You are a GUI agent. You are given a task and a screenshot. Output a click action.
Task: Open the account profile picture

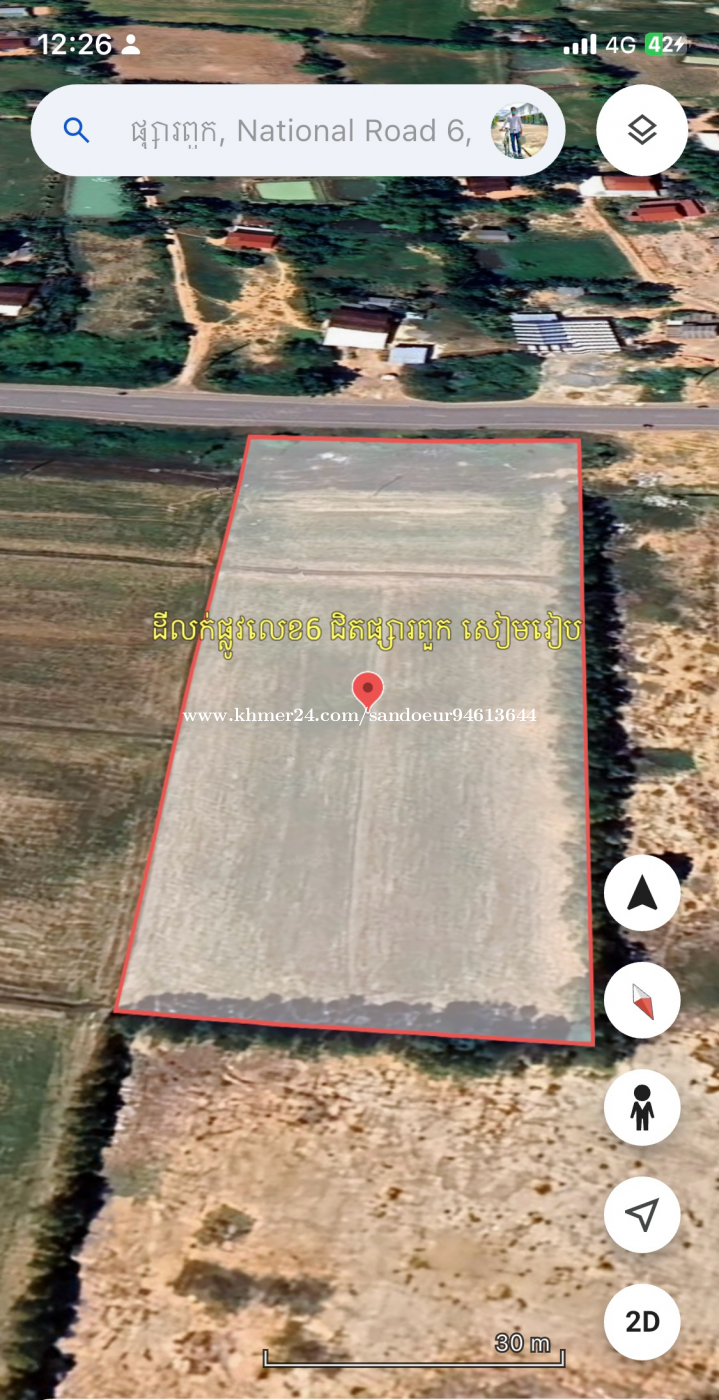pos(519,130)
